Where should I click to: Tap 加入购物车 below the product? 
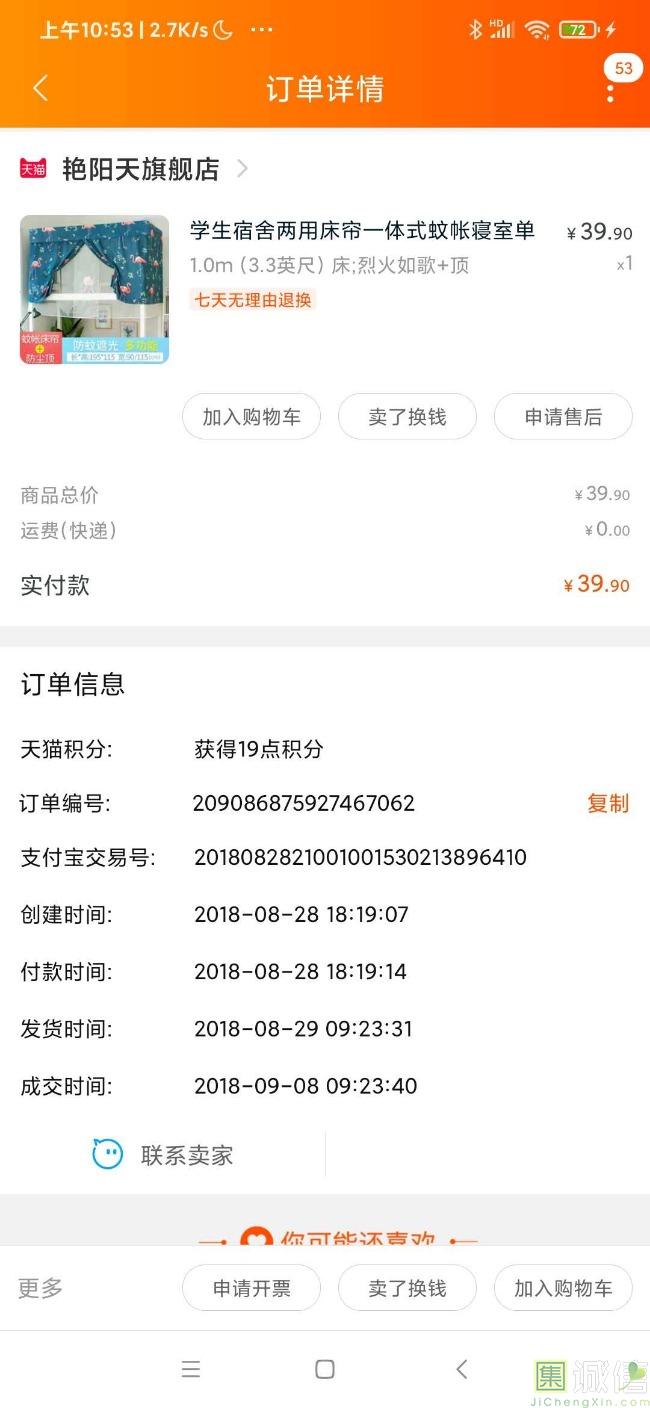click(251, 417)
